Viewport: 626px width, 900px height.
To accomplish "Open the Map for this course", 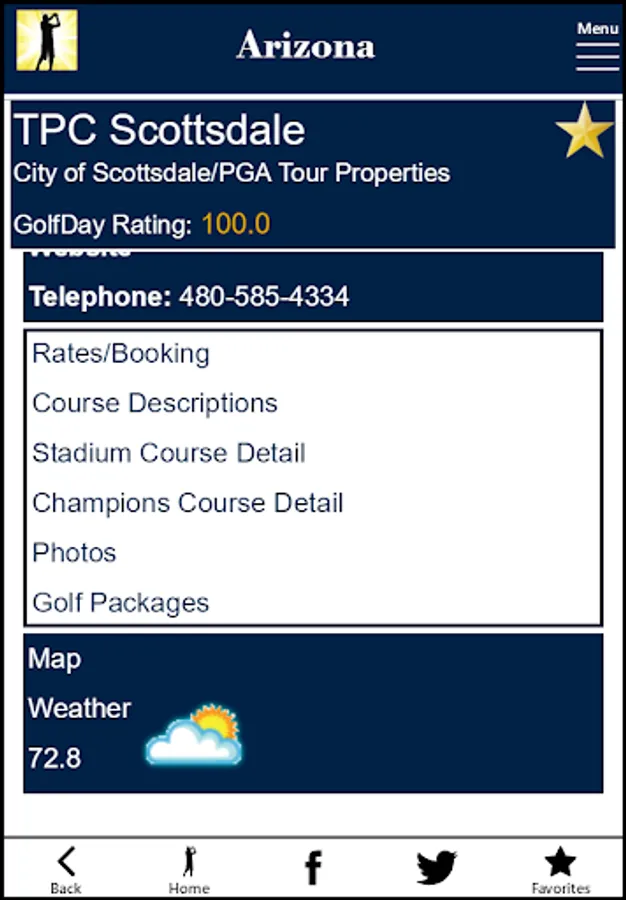I will (55, 659).
